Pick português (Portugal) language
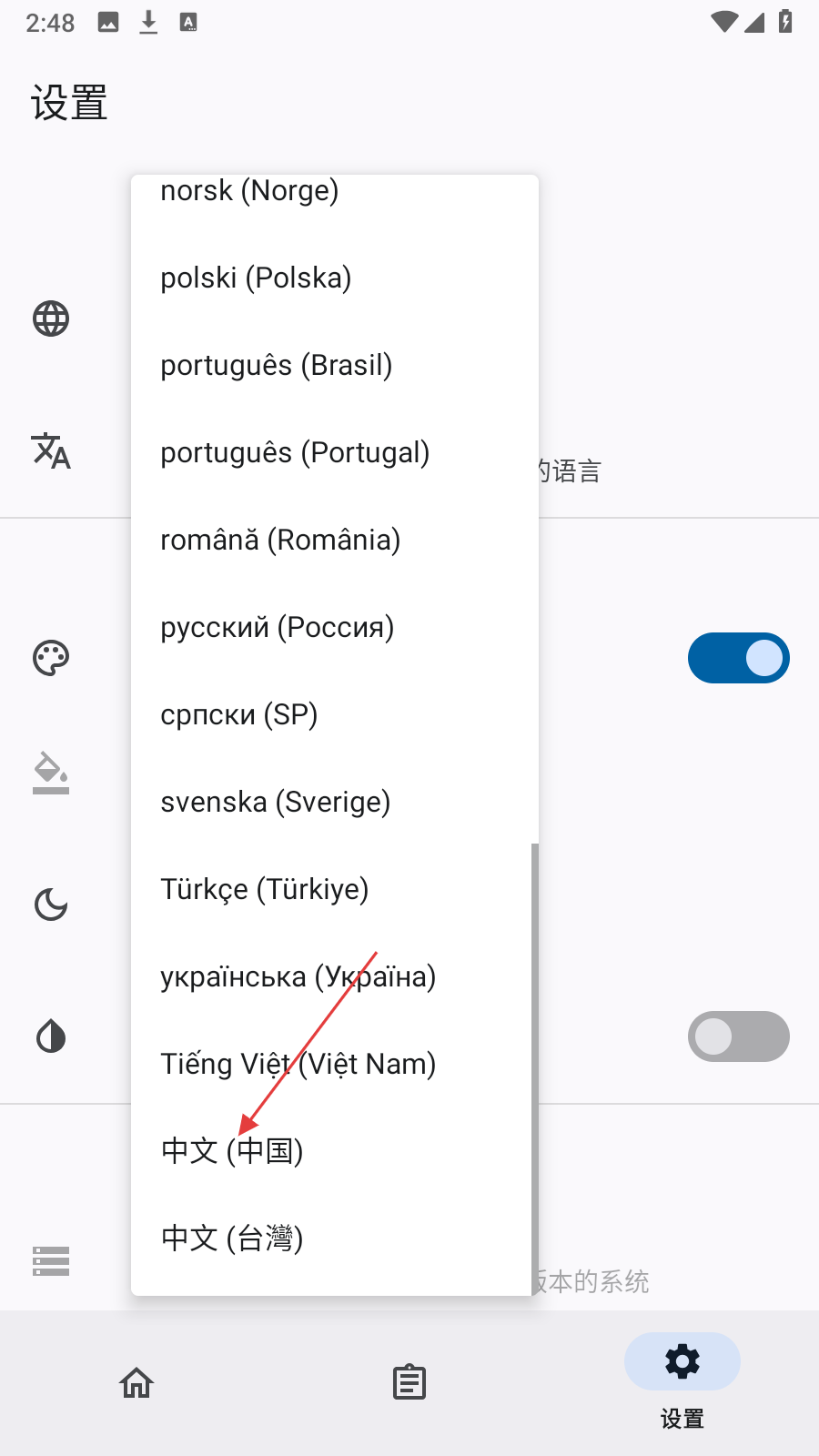The width and height of the screenshot is (819, 1456). tap(295, 452)
